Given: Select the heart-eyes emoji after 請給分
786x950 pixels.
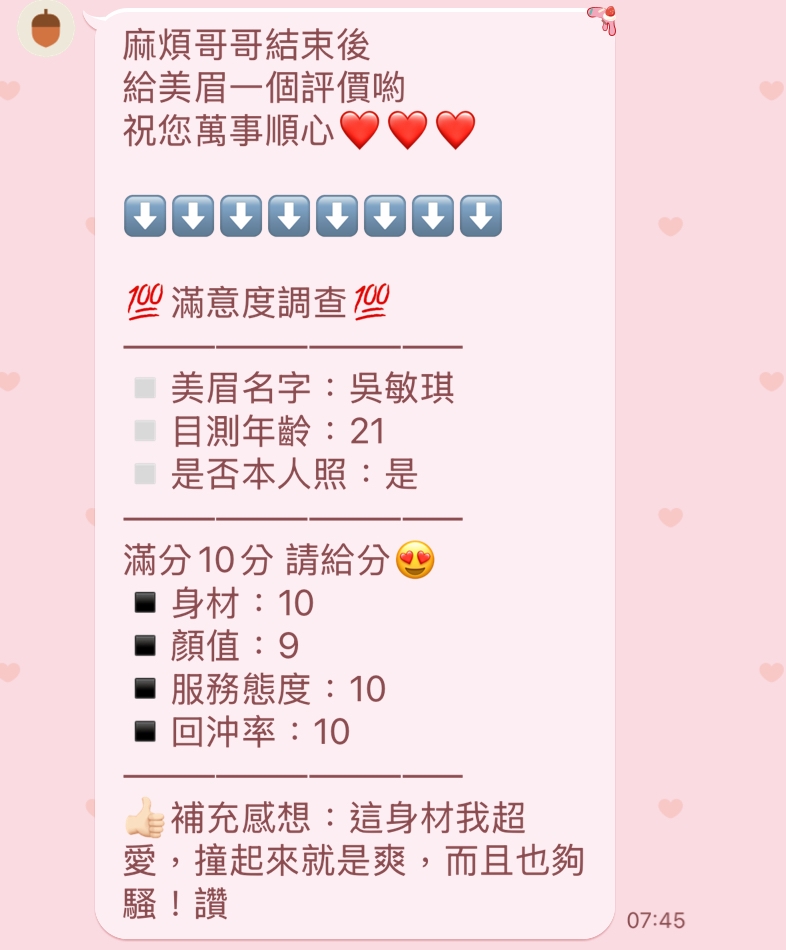Looking at the screenshot, I should [415, 560].
